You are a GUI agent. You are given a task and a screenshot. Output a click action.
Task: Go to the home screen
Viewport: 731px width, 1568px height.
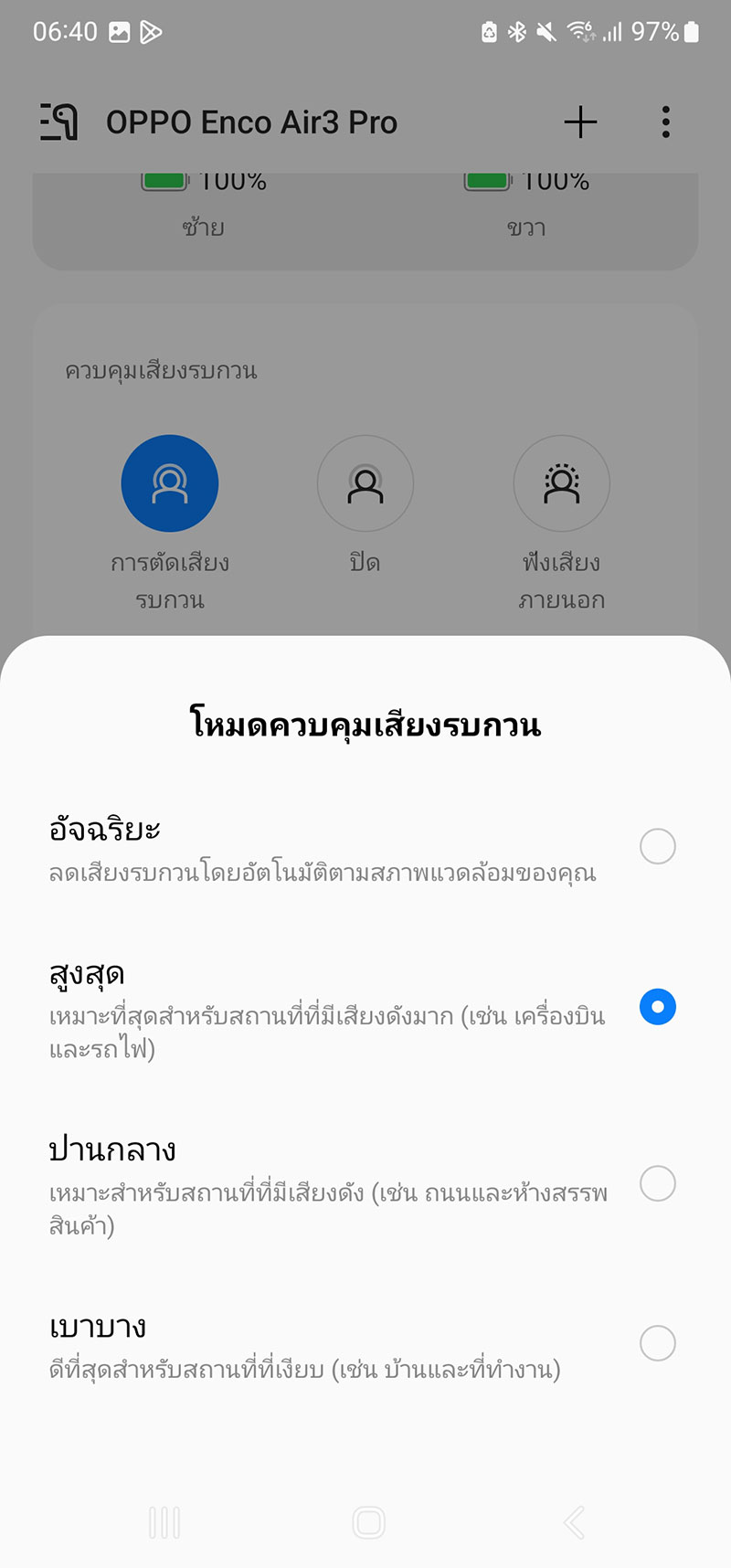(x=368, y=1522)
